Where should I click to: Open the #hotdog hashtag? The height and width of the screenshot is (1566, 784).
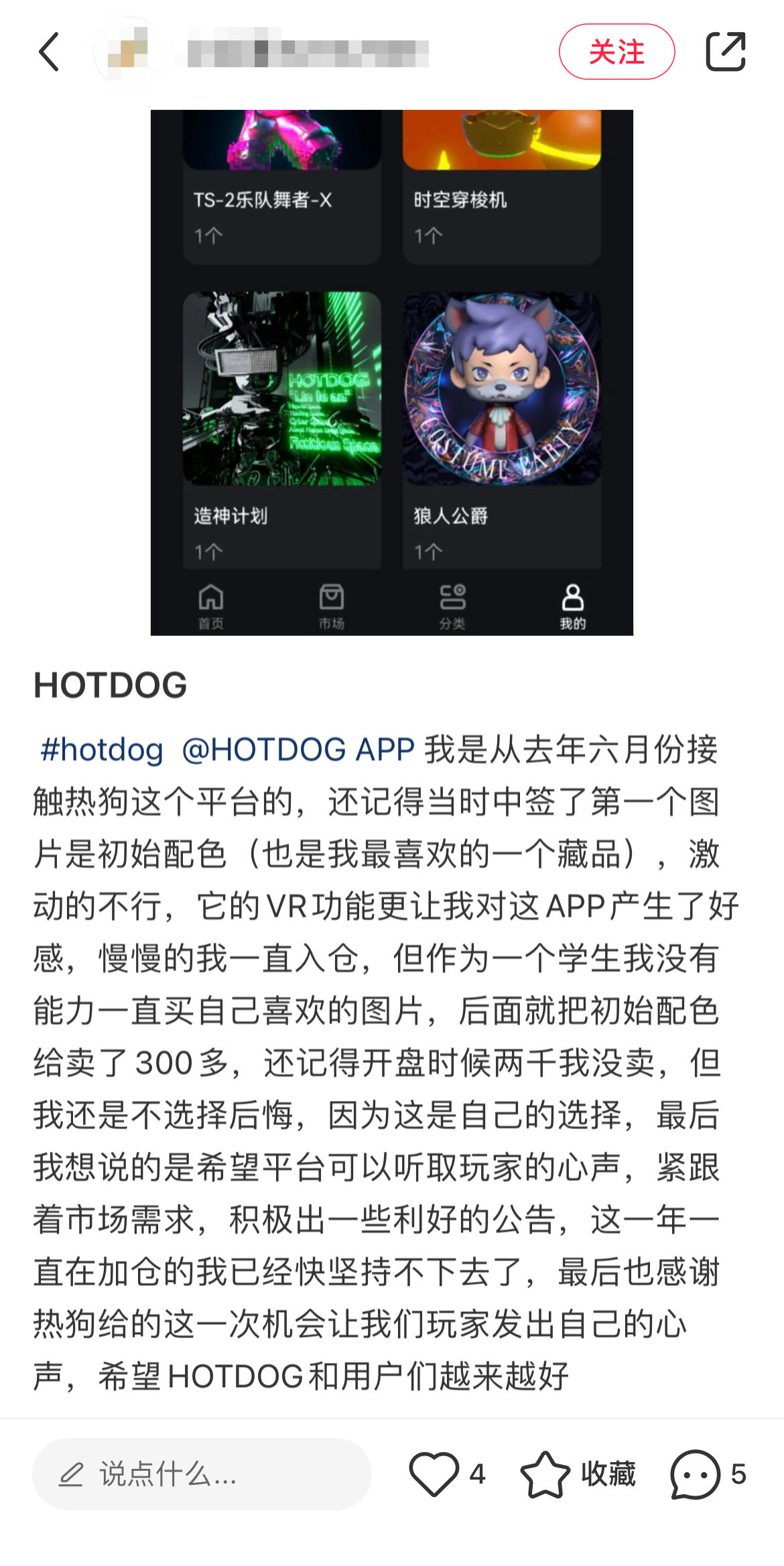[x=102, y=750]
